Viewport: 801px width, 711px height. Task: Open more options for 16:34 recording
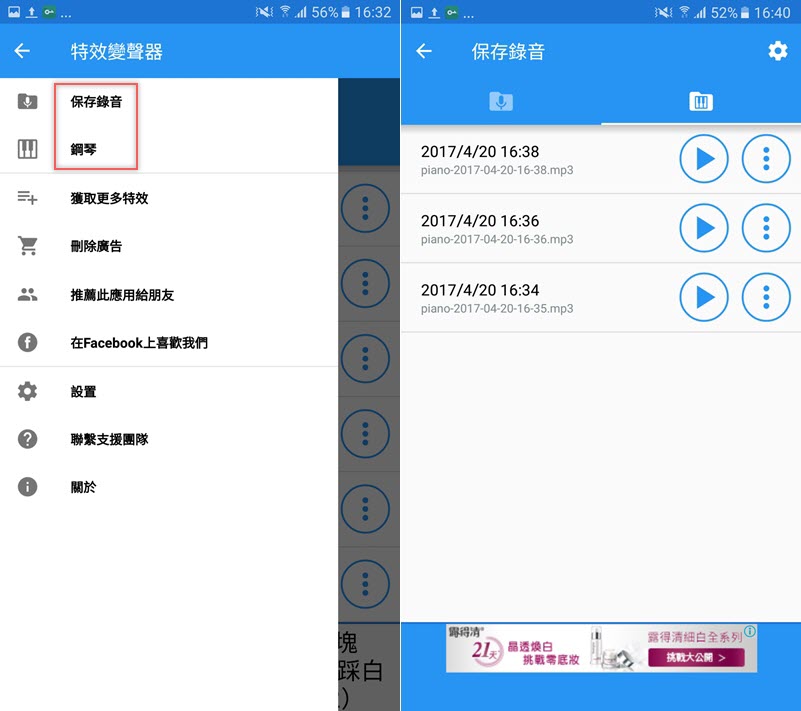[766, 297]
